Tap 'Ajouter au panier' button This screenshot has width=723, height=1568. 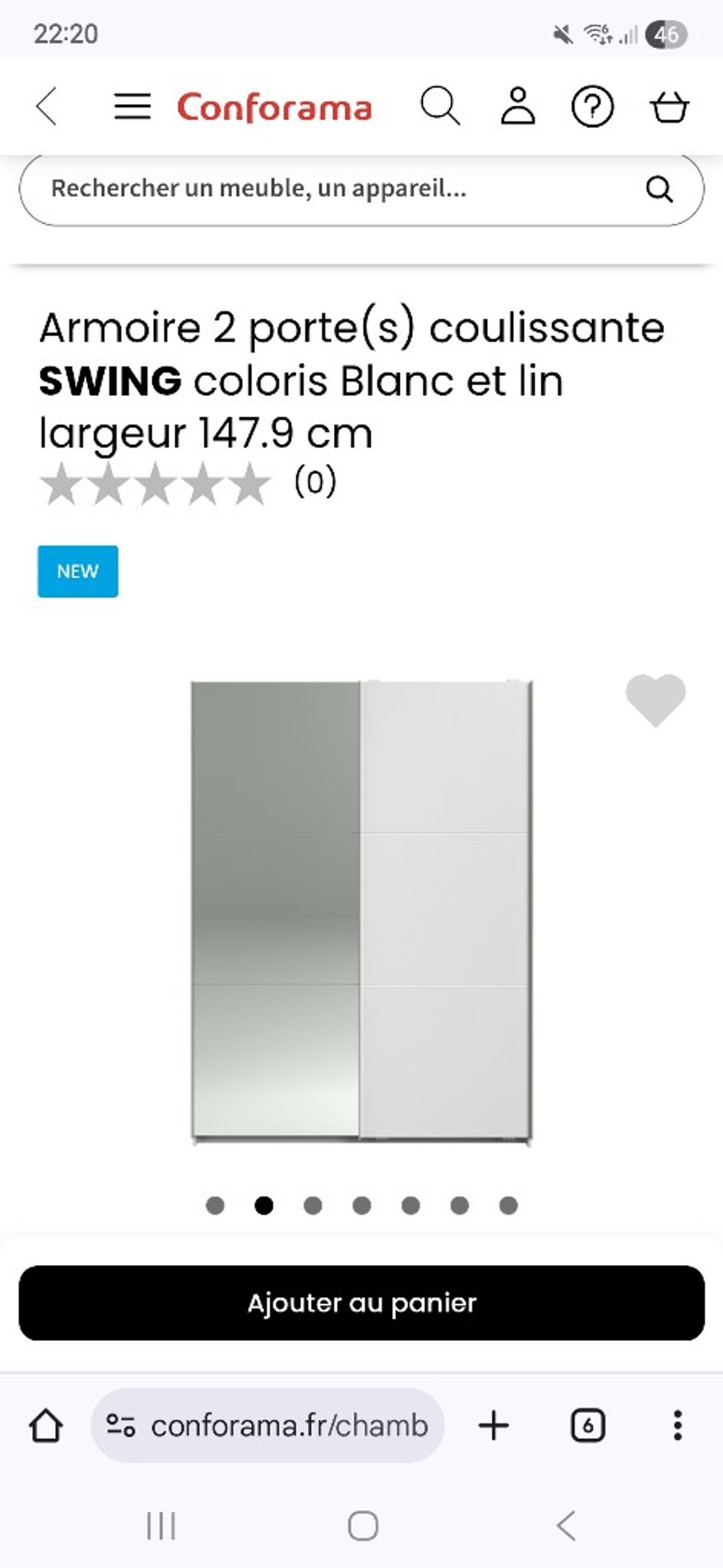click(361, 1303)
